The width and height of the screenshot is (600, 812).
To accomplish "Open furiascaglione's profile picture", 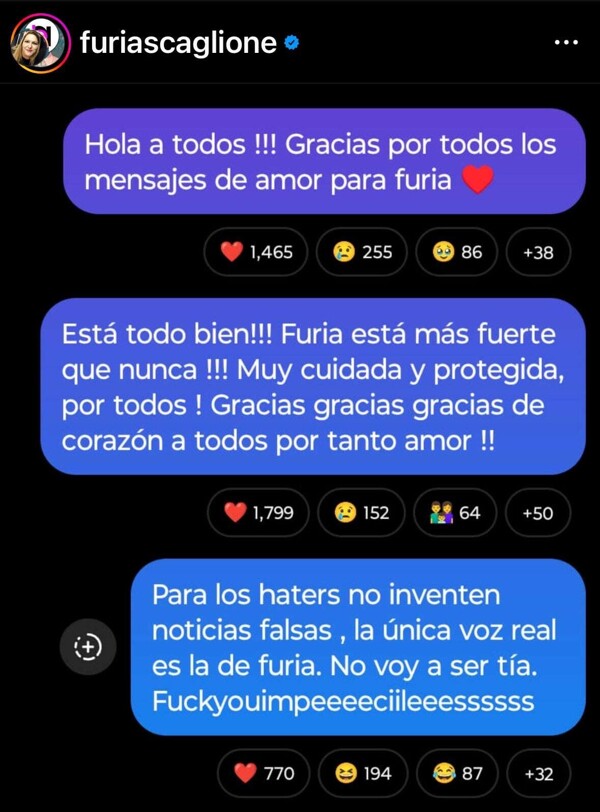I will click(40, 44).
